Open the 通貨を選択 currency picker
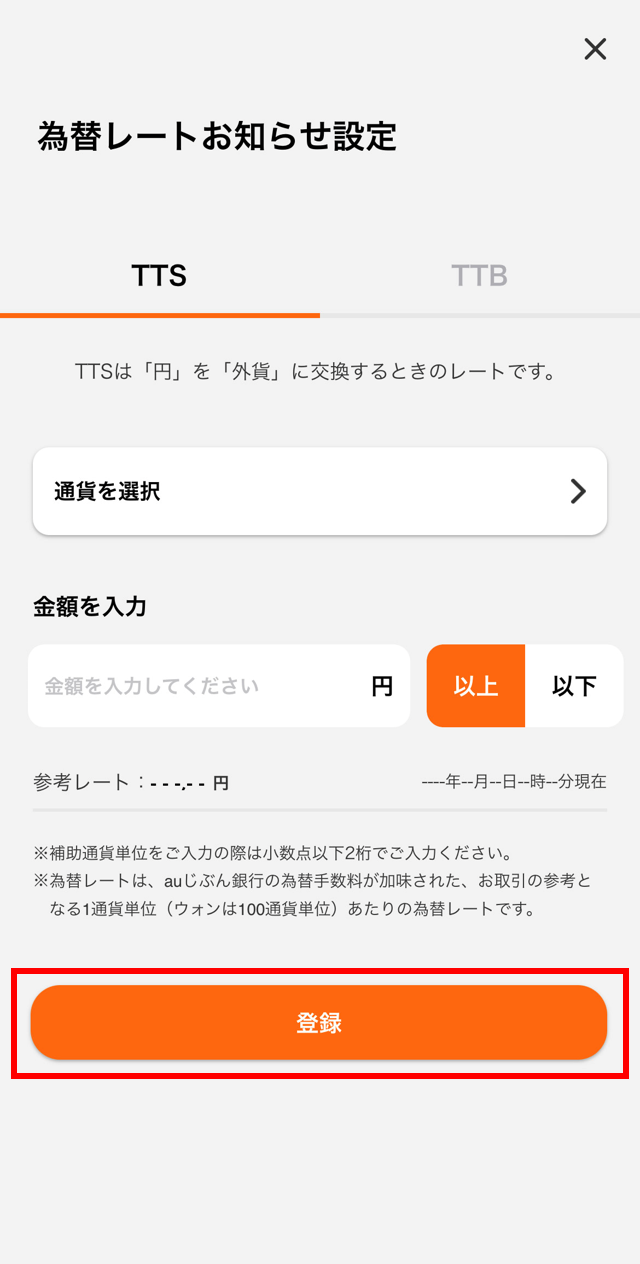The image size is (640, 1264). click(x=320, y=491)
